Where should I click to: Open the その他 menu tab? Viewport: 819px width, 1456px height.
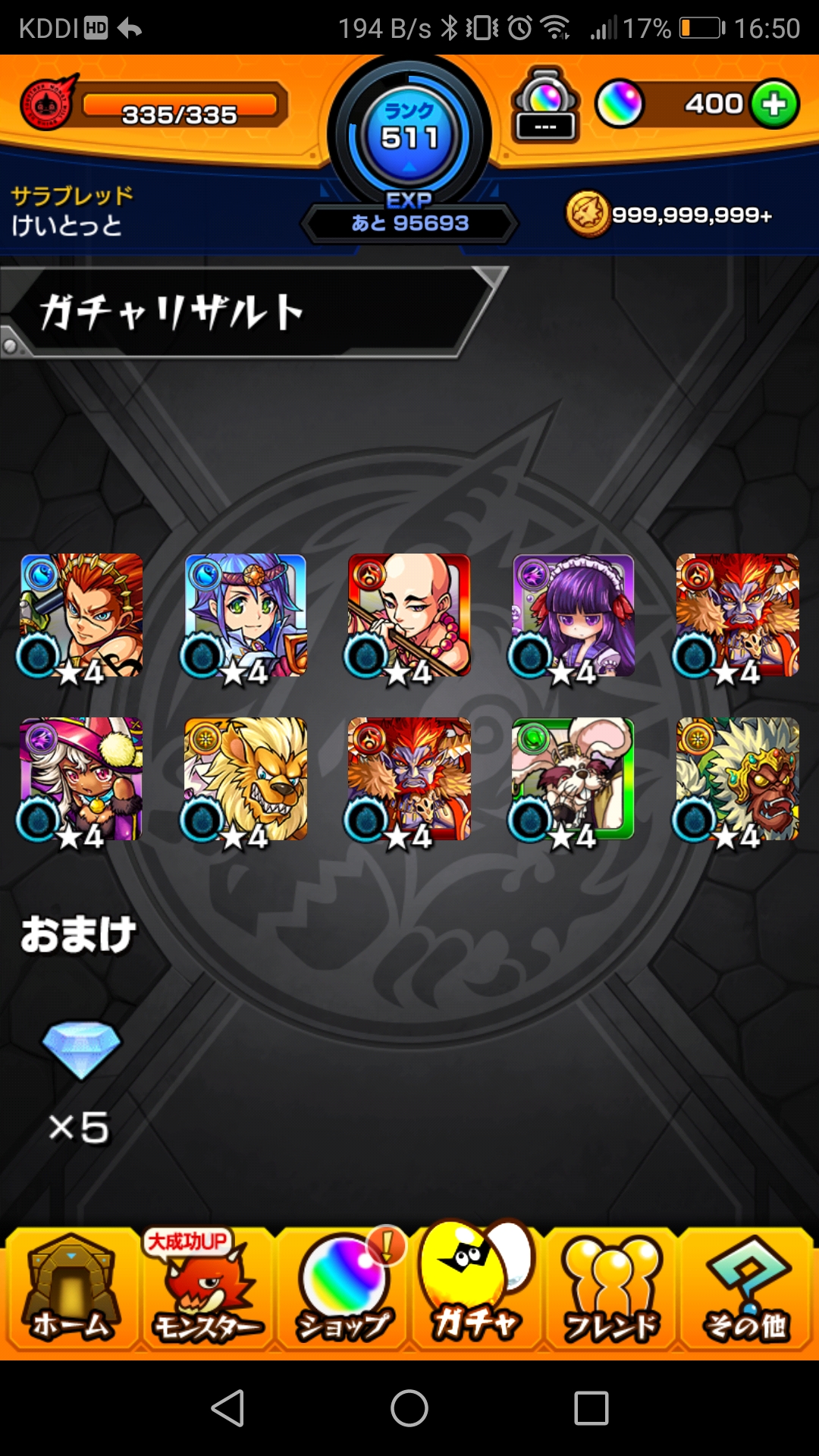point(746,1291)
